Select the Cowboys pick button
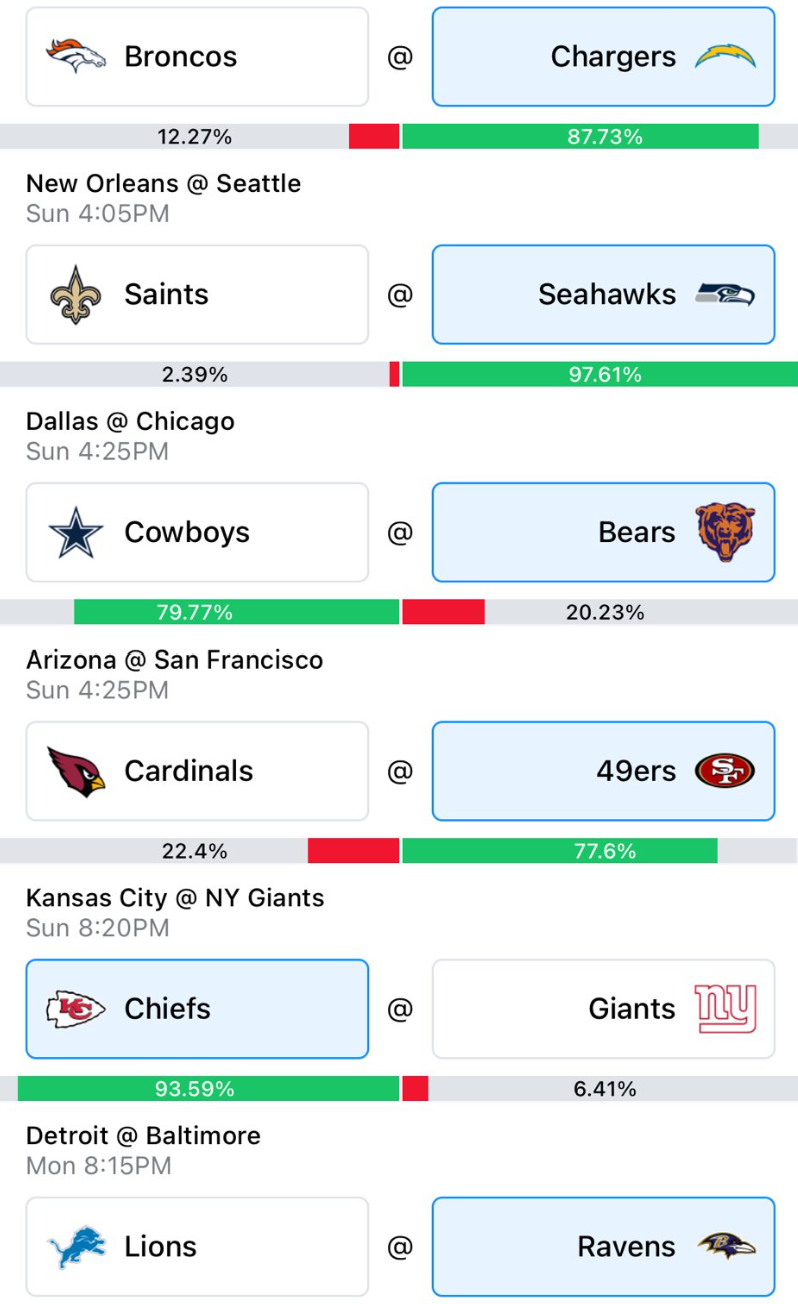The height and width of the screenshot is (1304, 798). (x=197, y=532)
